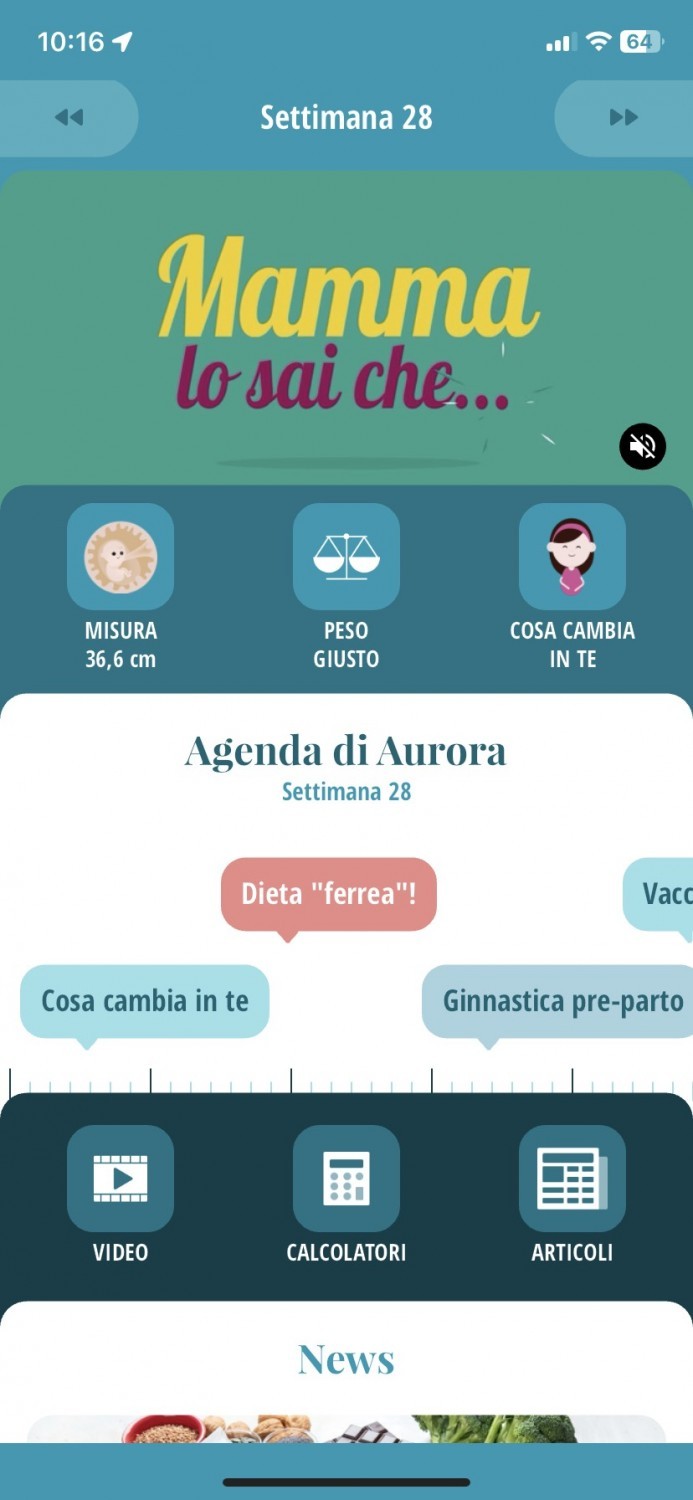Open Calcolatori
Image resolution: width=693 pixels, height=1500 pixels.
[346, 1178]
